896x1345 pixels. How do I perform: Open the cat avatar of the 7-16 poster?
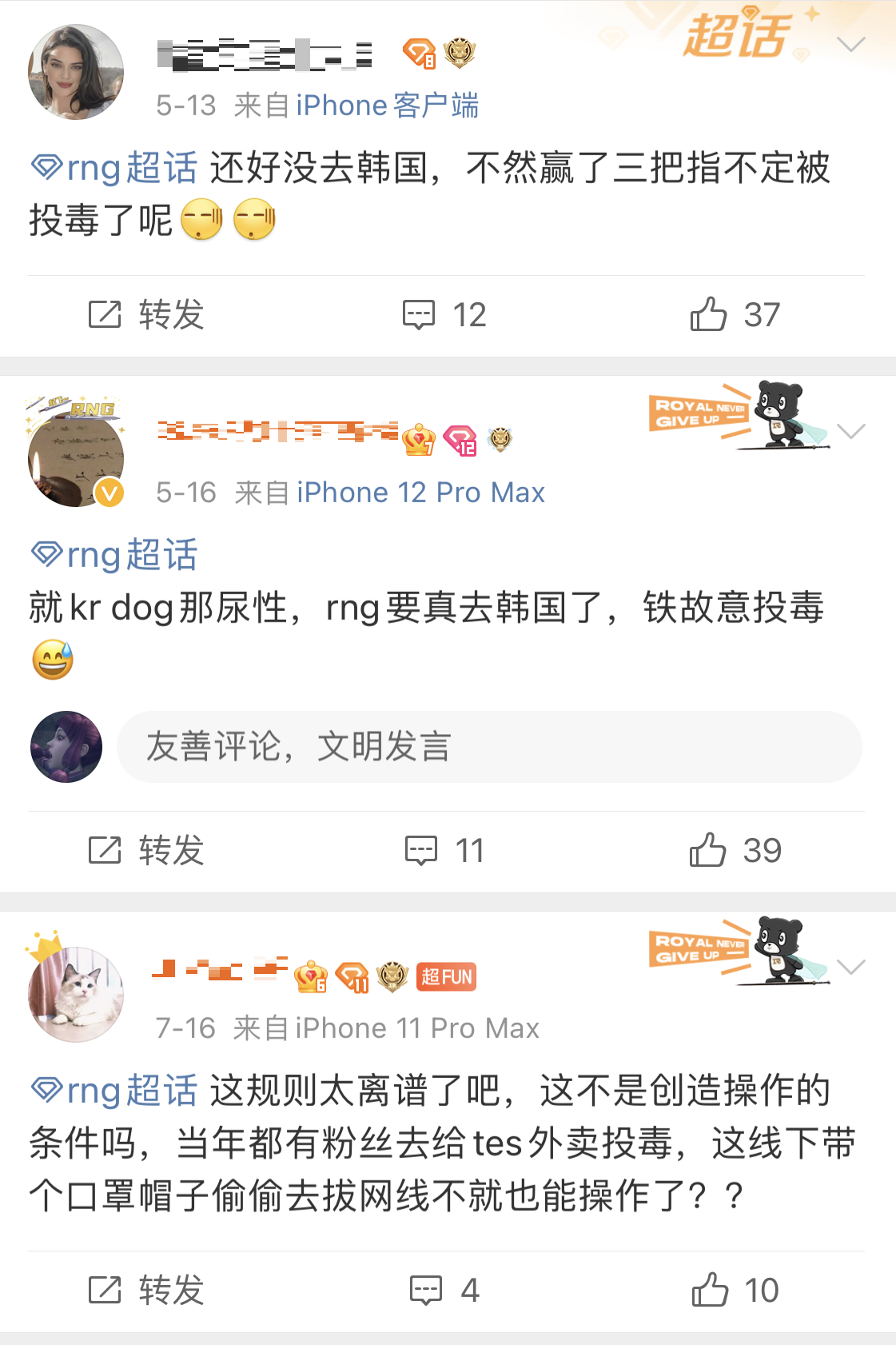(76, 994)
